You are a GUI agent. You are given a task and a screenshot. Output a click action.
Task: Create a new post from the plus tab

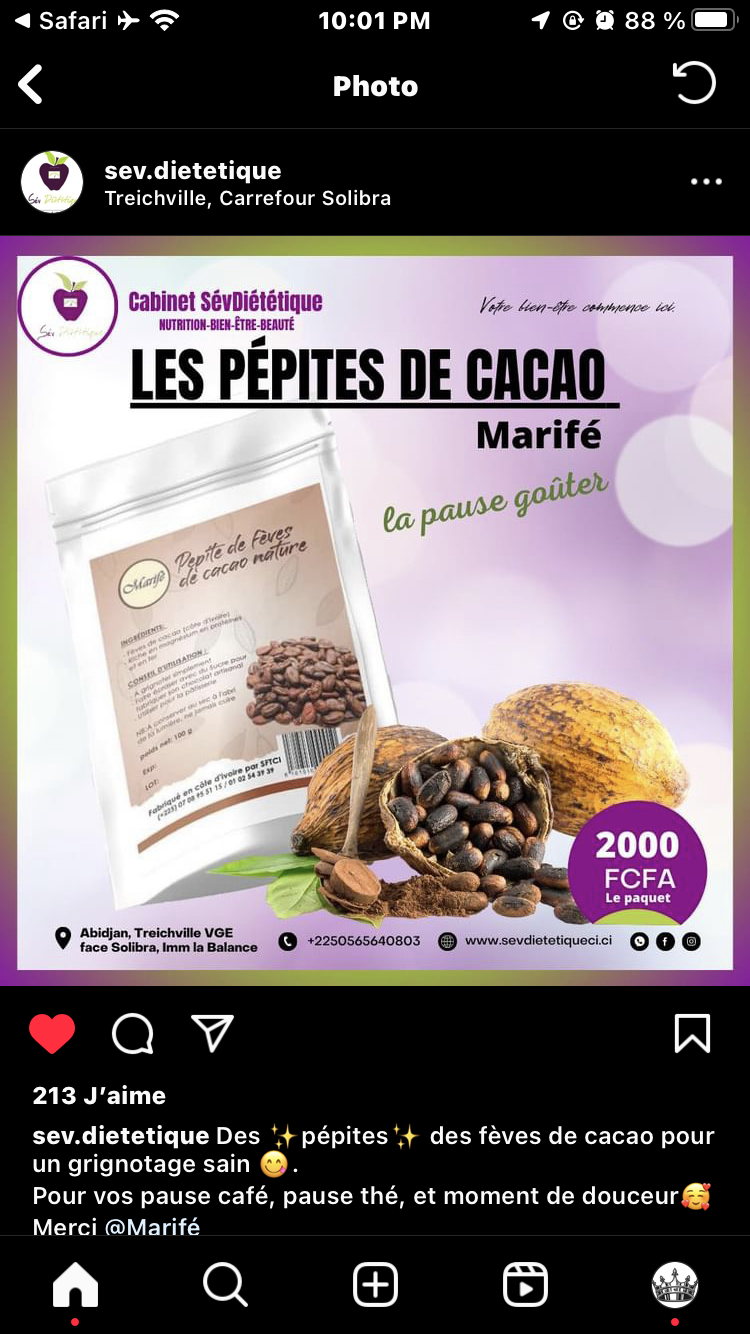[x=375, y=1285]
